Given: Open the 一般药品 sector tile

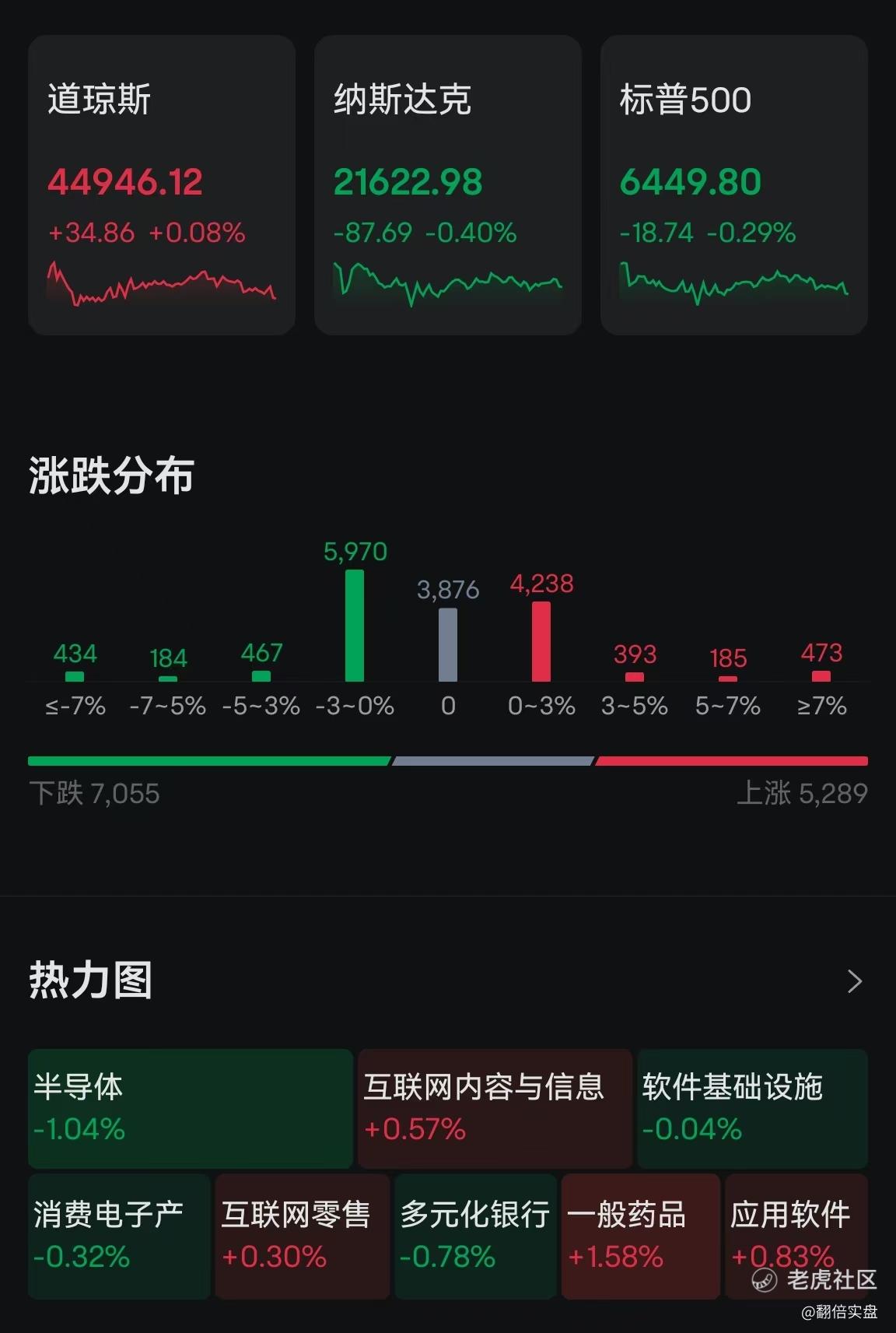Looking at the screenshot, I should coord(640,1236).
